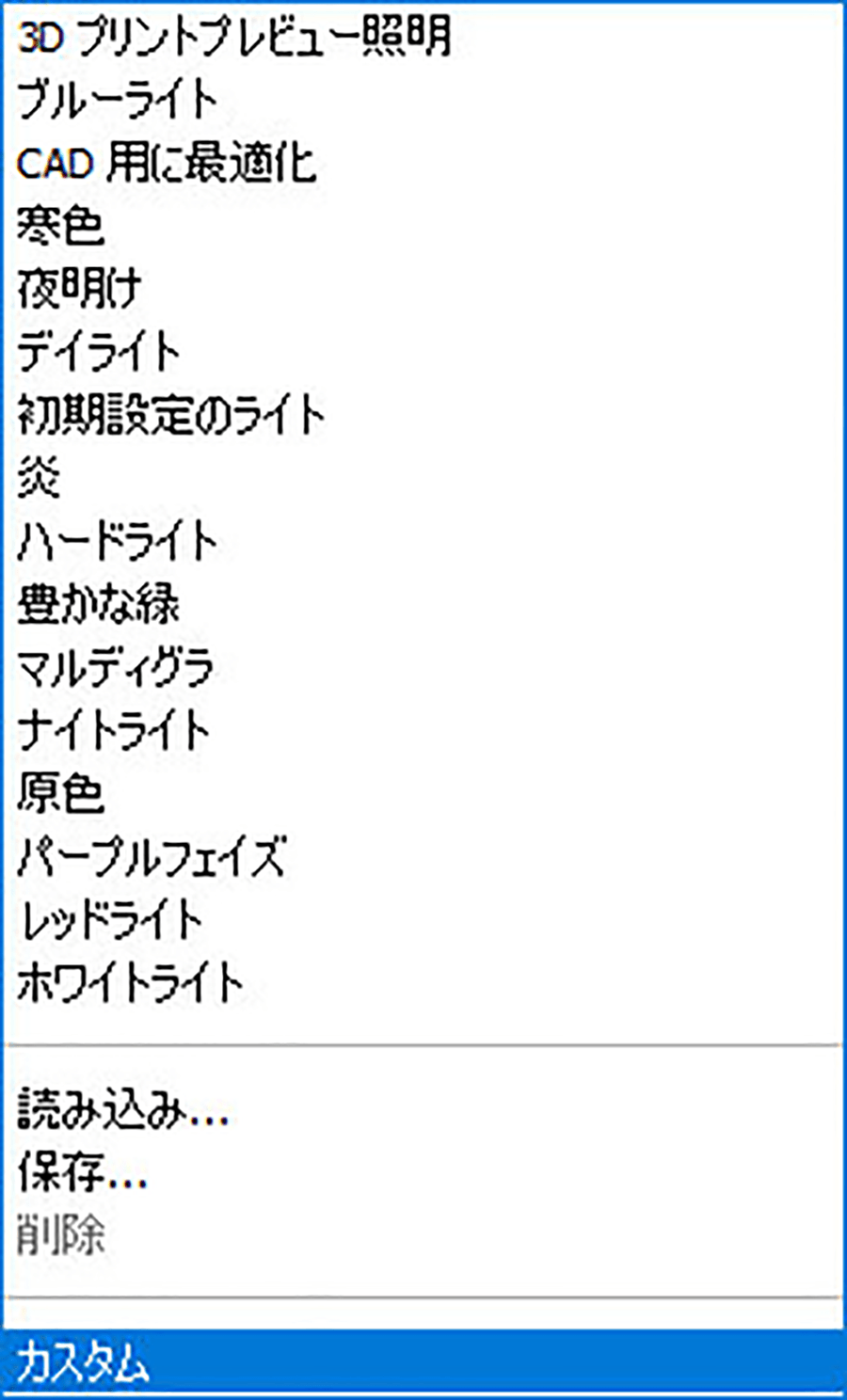Pick マルディグラ lighting
Image resolution: width=847 pixels, height=1400 pixels.
point(116,668)
